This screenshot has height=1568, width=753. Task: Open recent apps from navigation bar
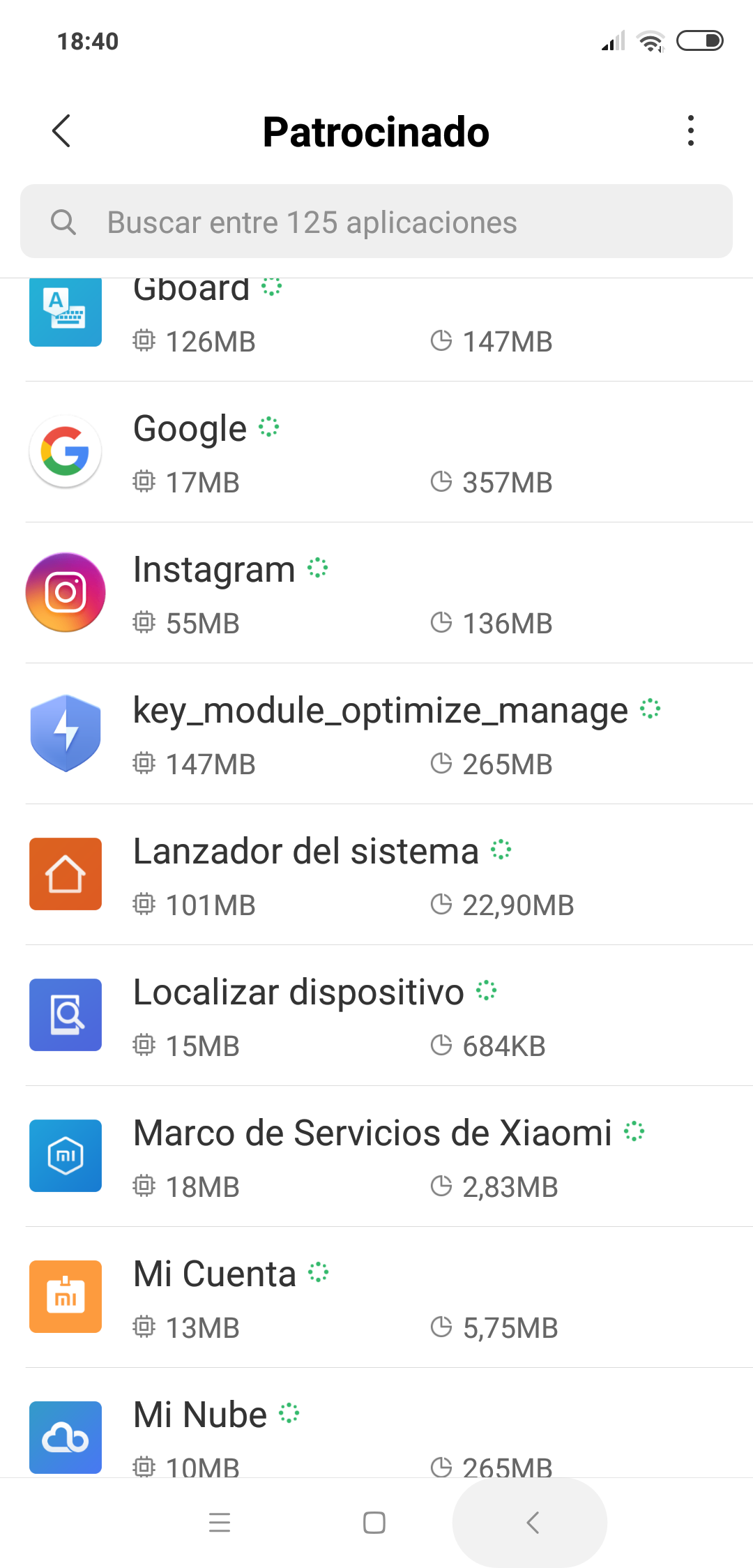220,1523
